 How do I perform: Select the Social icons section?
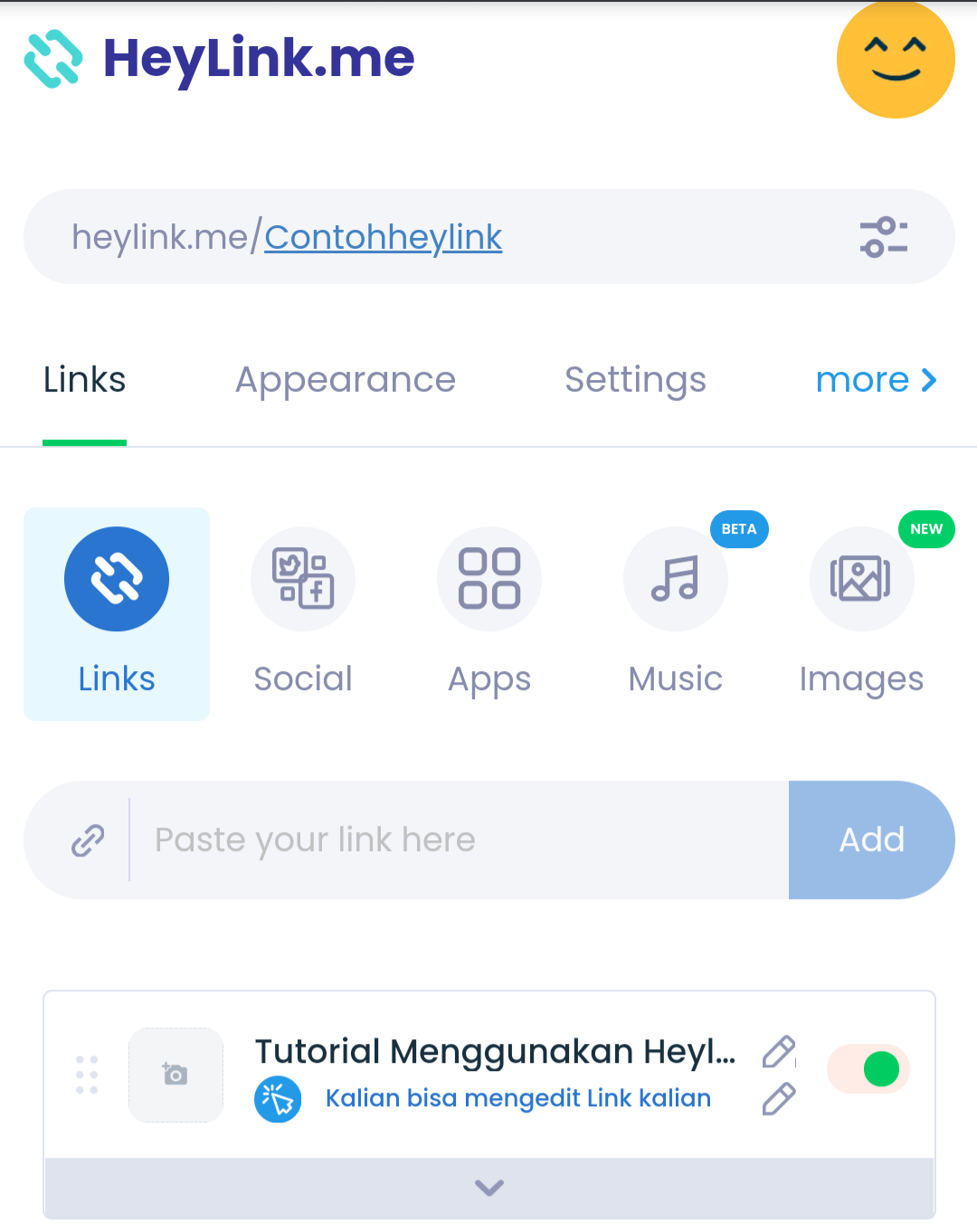tap(302, 579)
